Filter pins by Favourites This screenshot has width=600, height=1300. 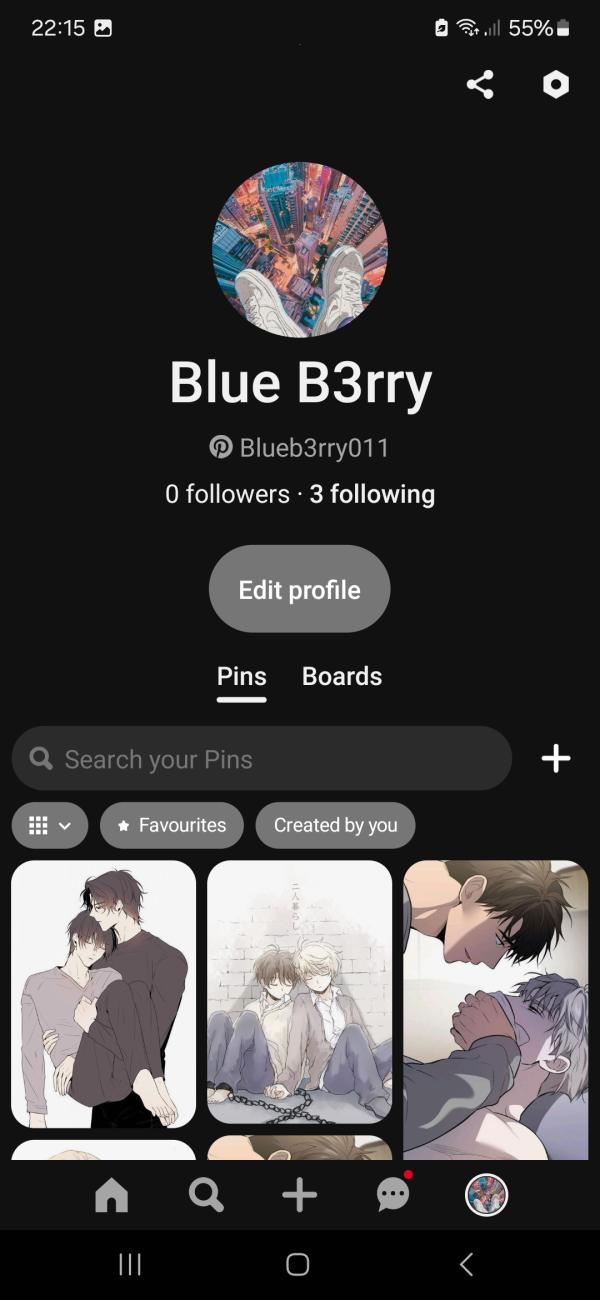[x=172, y=826]
